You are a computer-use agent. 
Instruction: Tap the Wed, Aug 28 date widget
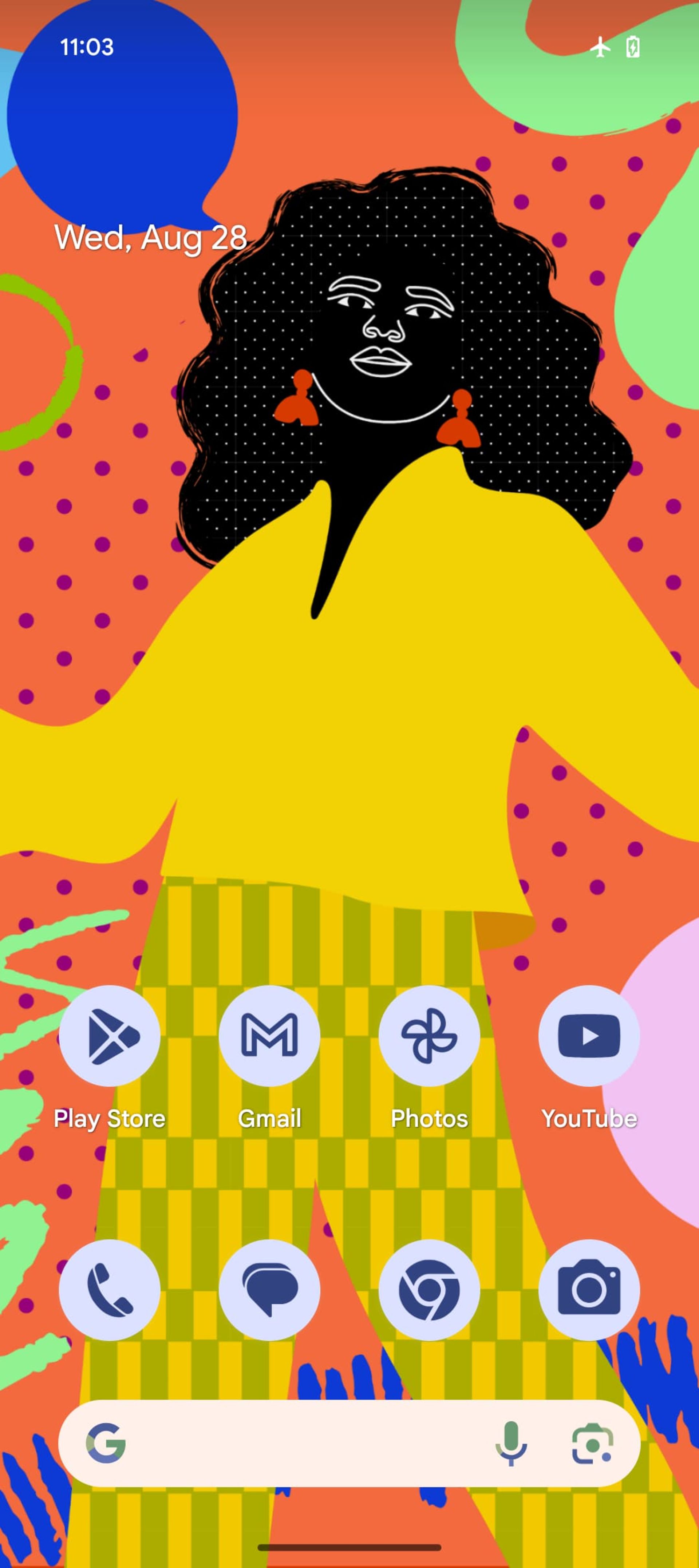tap(150, 237)
